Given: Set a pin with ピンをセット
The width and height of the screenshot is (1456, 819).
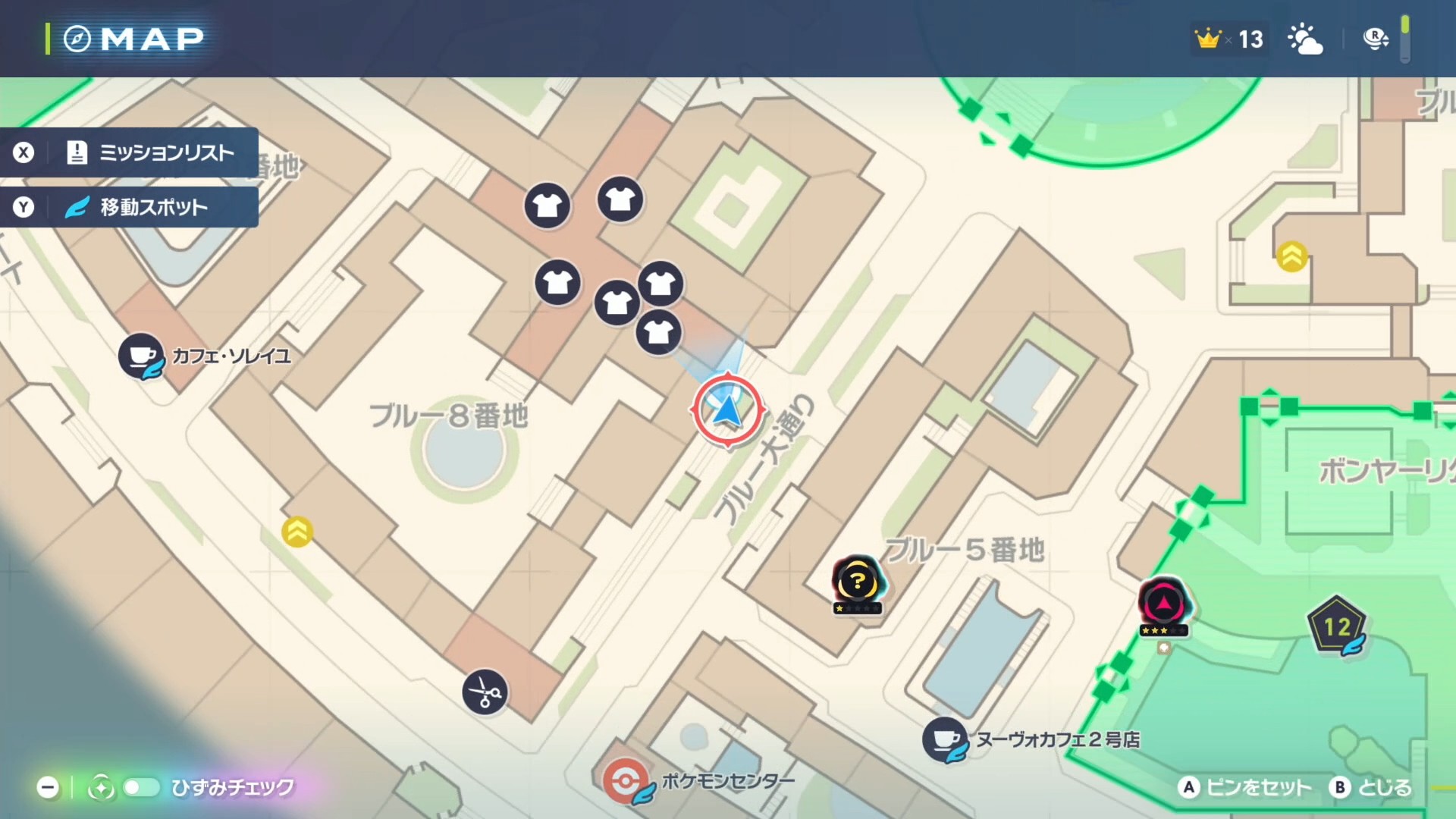Looking at the screenshot, I should pyautogui.click(x=1244, y=787).
